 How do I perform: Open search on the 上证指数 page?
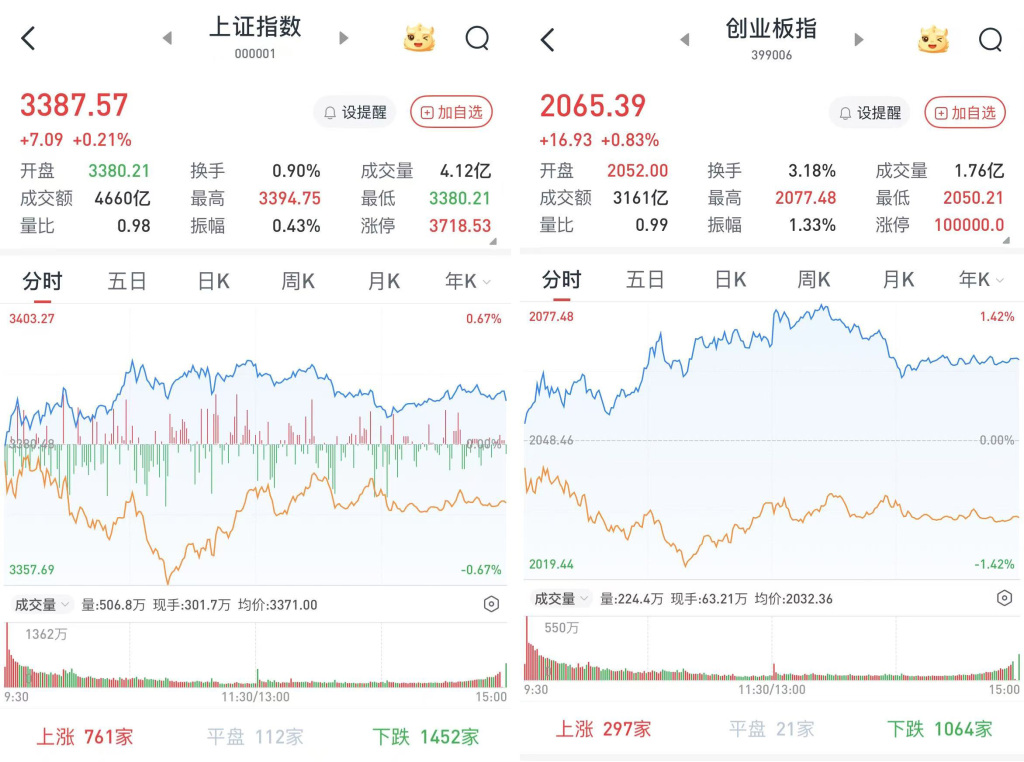pos(477,39)
